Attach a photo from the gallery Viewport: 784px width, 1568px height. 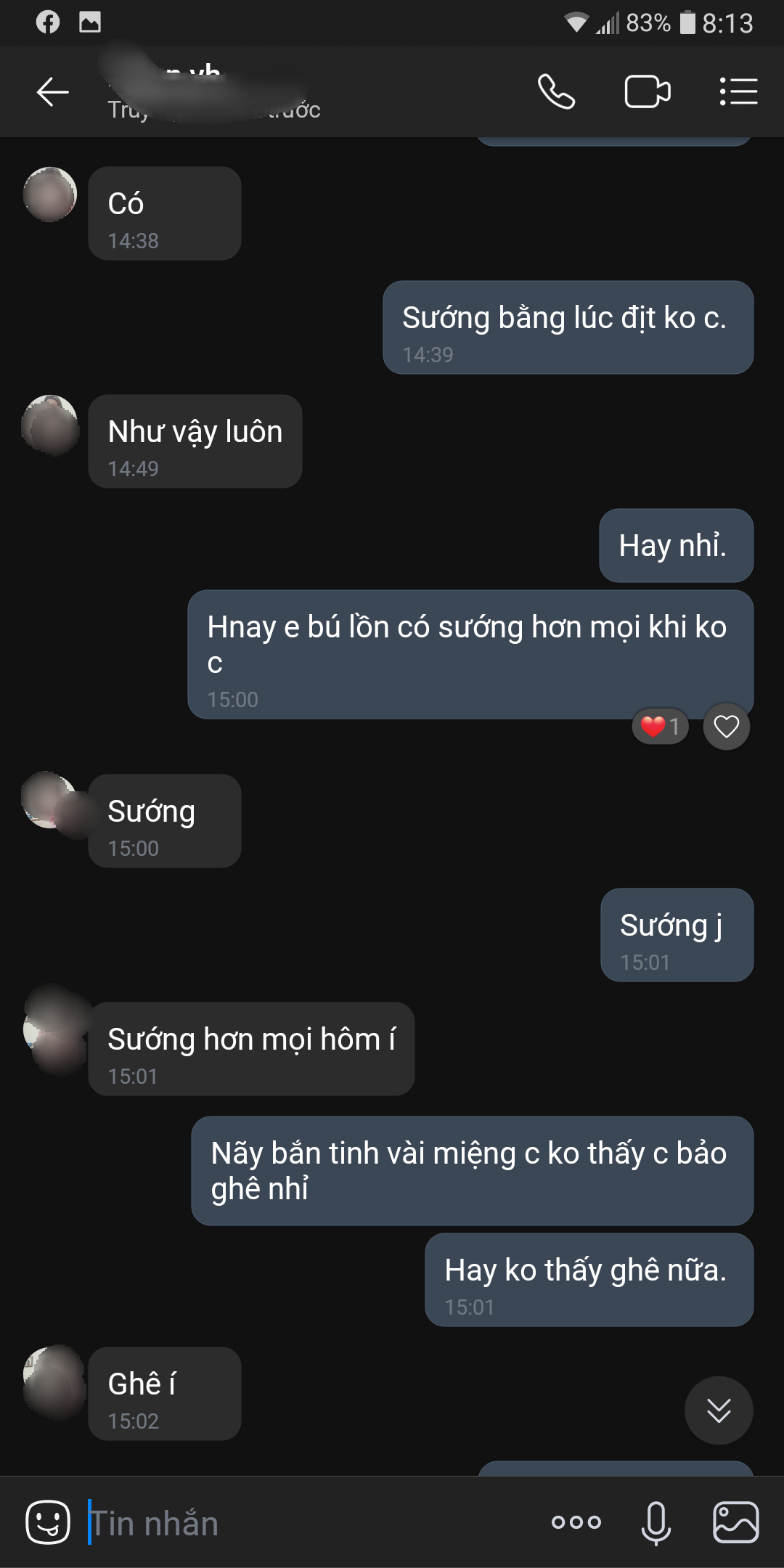(x=735, y=1522)
